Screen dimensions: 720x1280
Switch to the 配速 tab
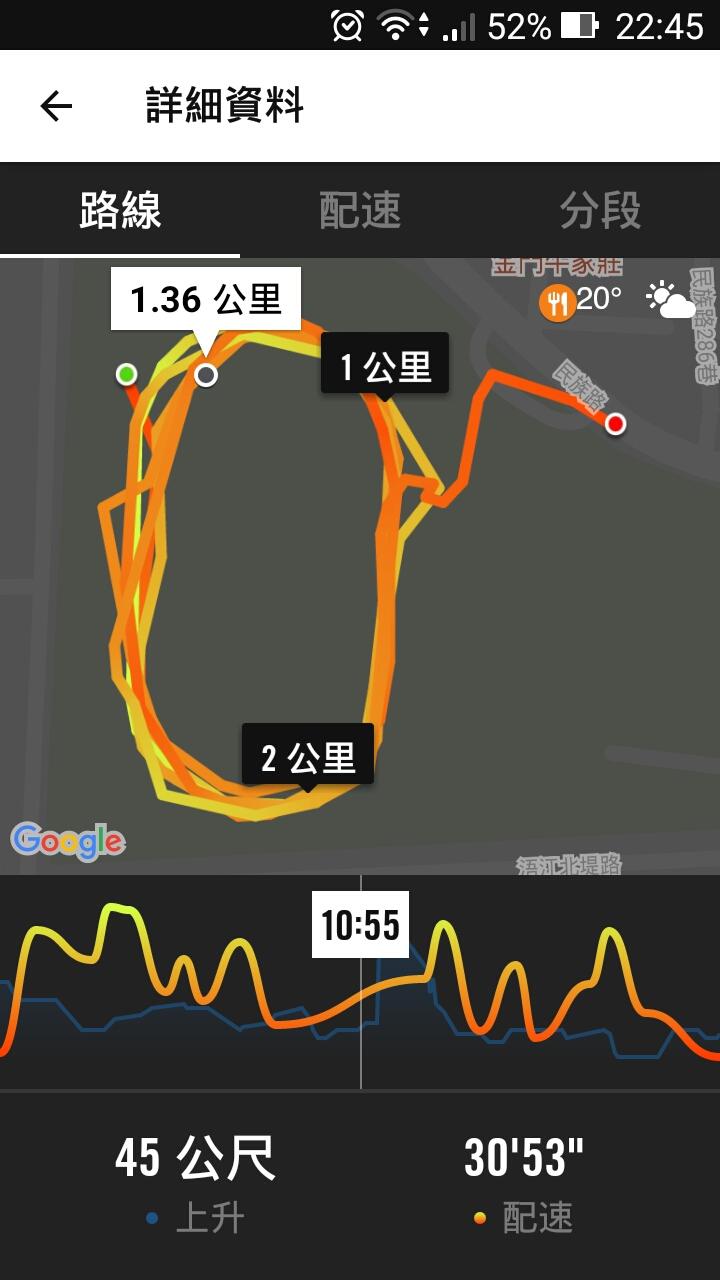pos(360,211)
